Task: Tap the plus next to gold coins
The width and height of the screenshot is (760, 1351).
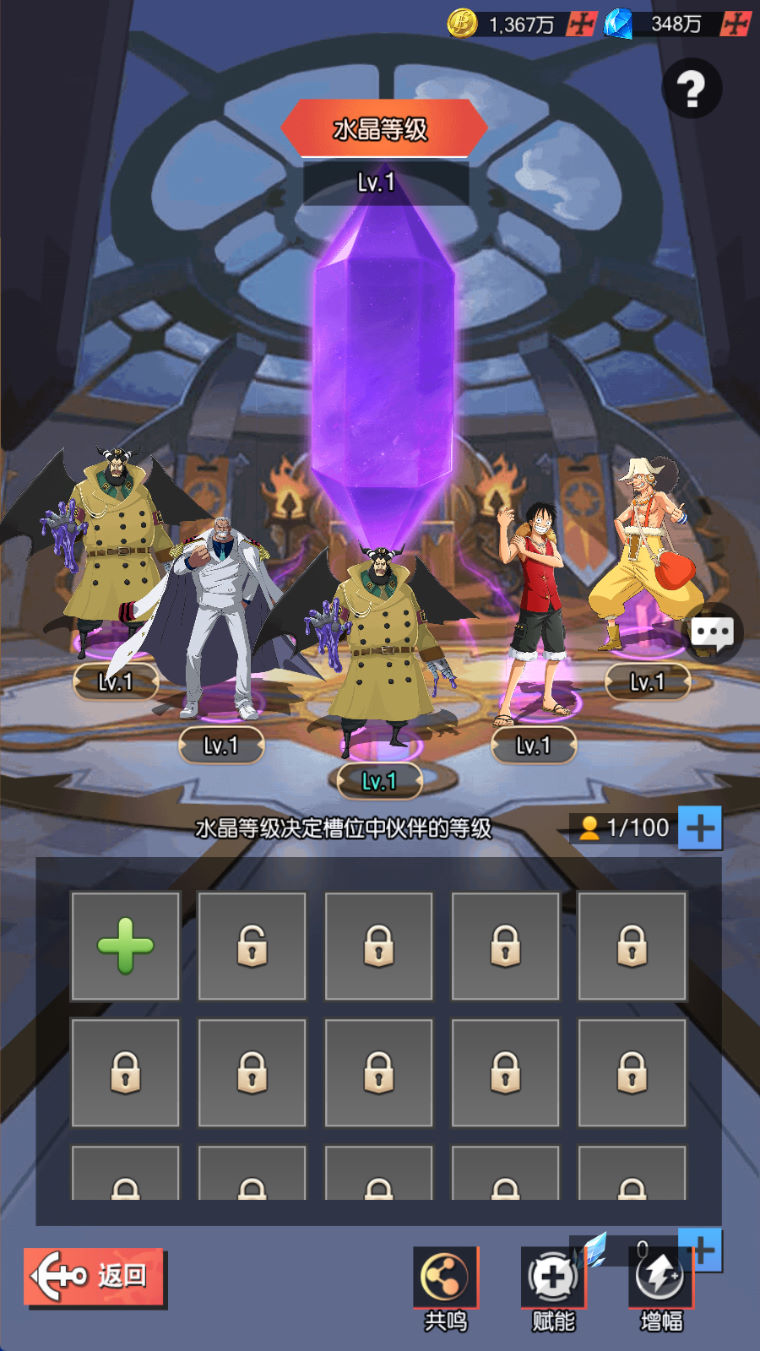Action: tap(581, 24)
